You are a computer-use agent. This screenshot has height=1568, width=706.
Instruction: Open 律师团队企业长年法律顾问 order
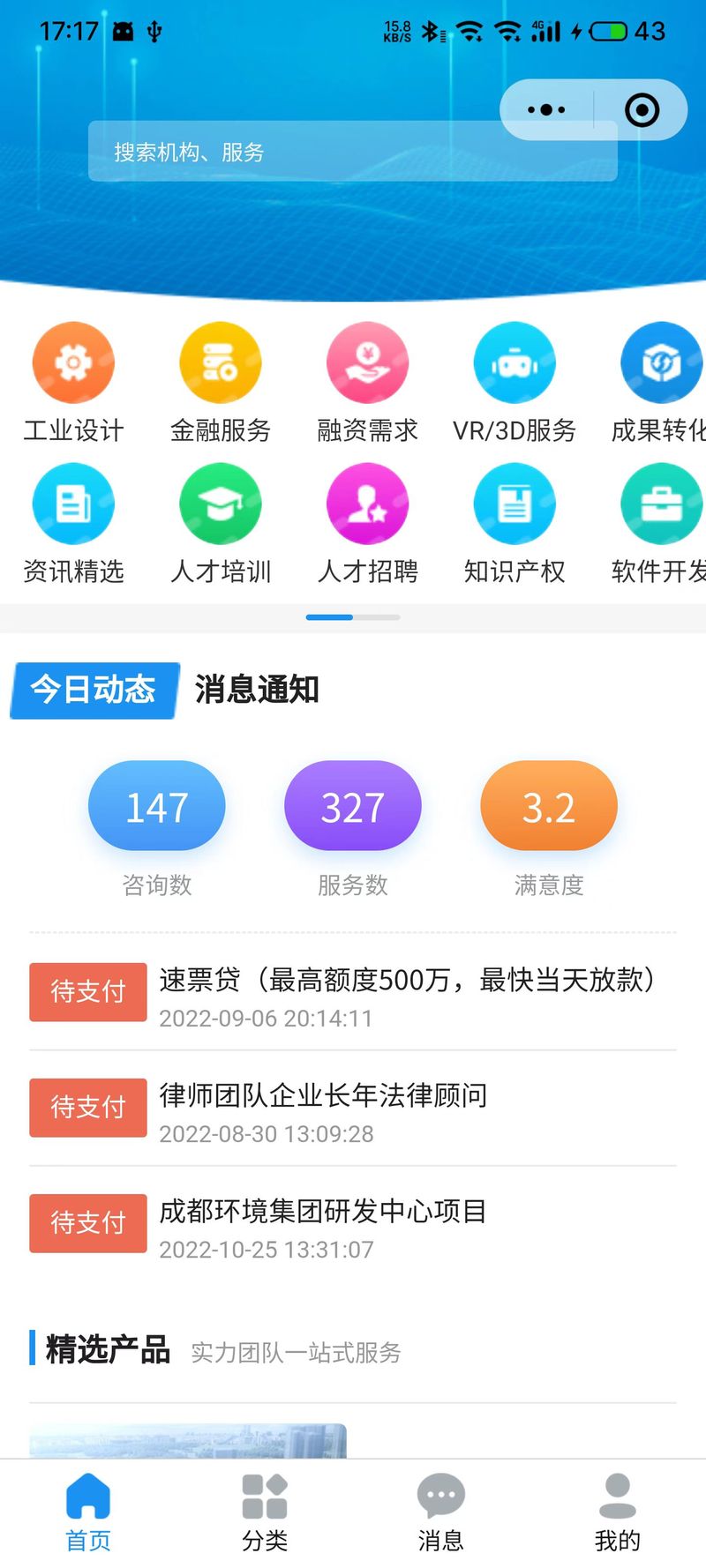[x=353, y=1109]
